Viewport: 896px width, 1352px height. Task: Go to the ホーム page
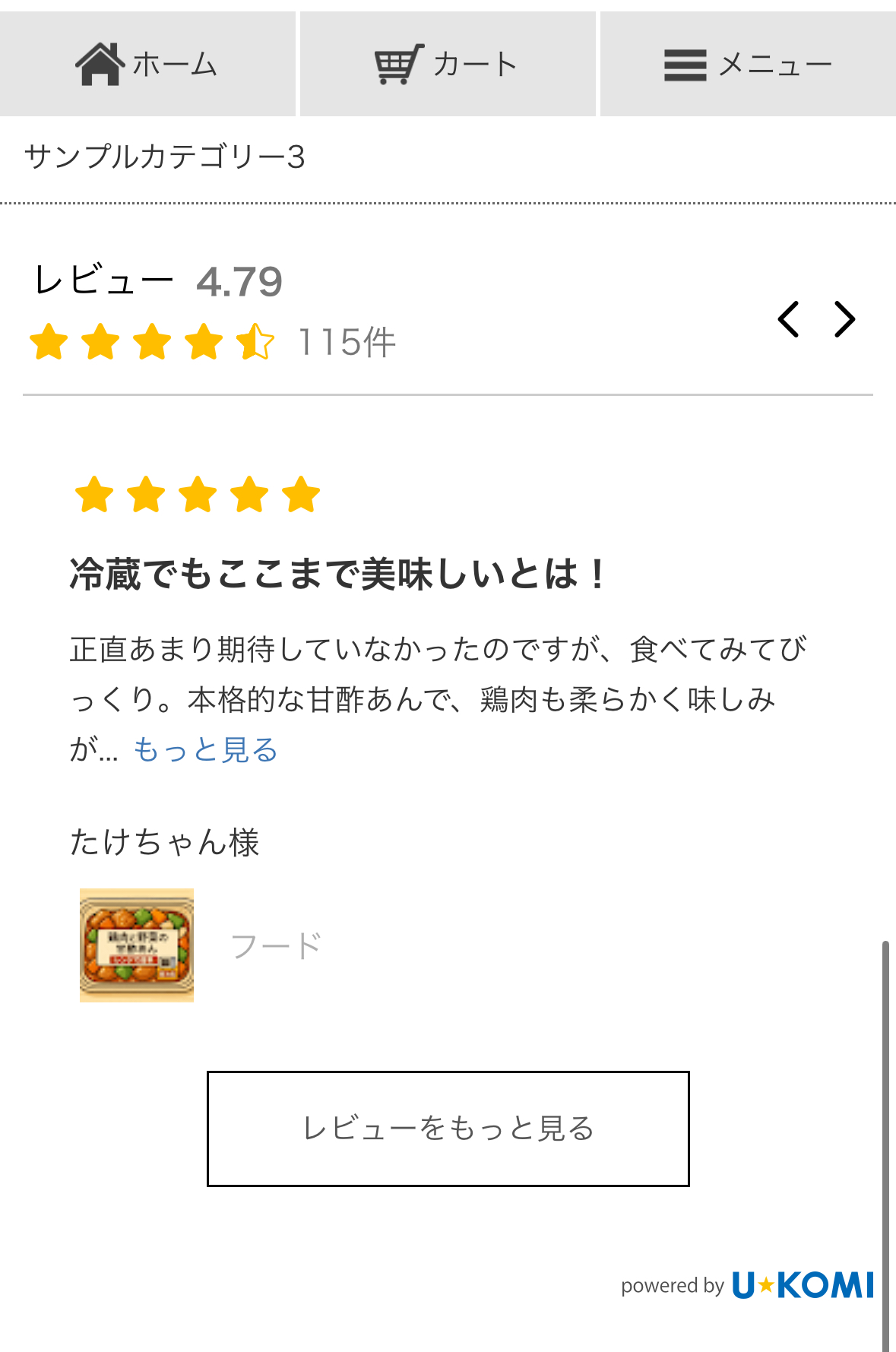(147, 65)
